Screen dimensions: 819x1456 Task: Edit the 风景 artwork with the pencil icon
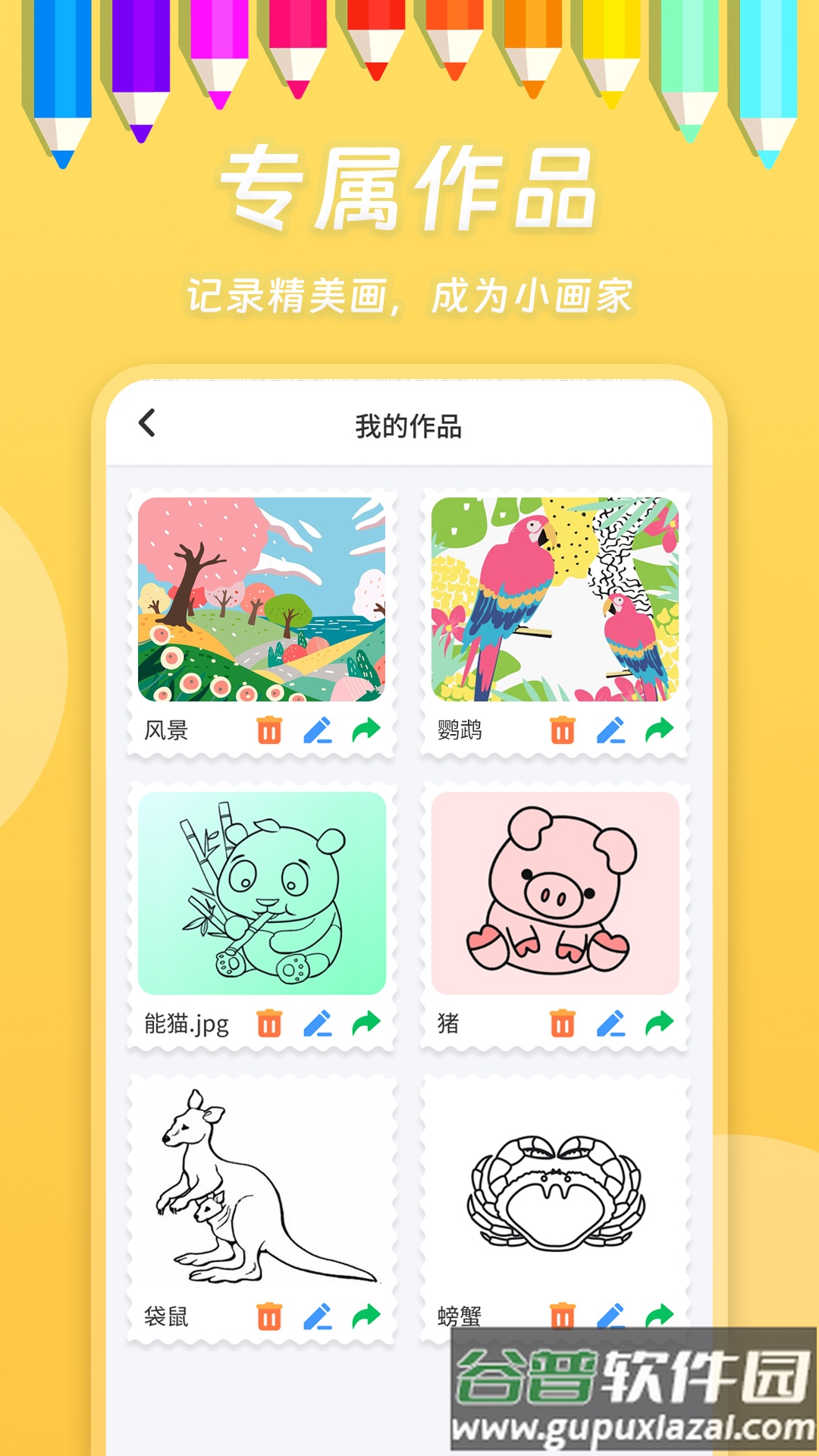pyautogui.click(x=320, y=730)
